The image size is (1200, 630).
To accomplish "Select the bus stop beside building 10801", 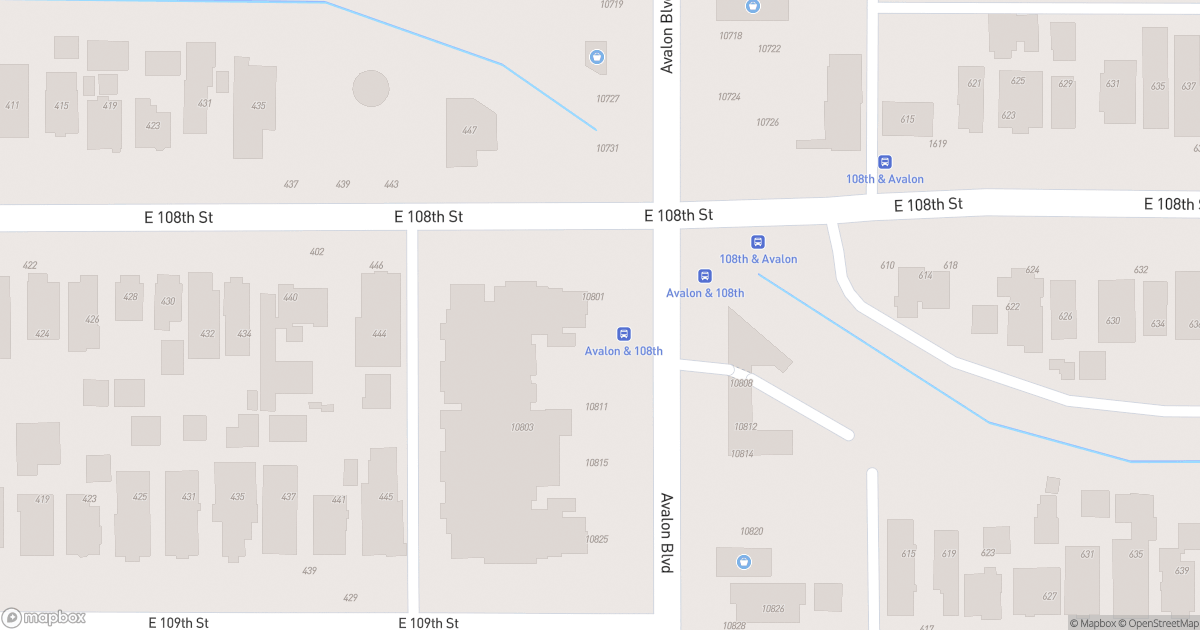I will tap(624, 334).
